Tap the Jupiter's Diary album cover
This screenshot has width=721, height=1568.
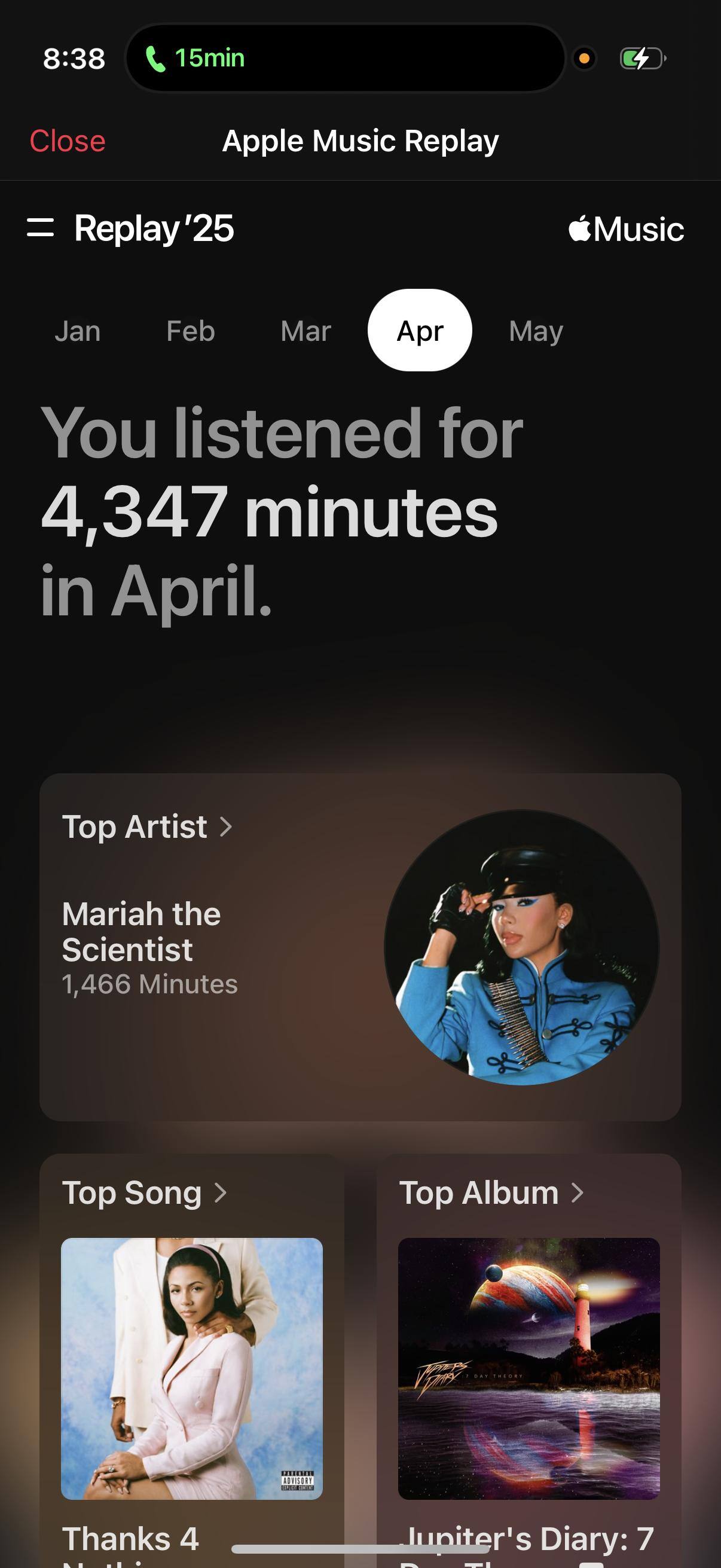pyautogui.click(x=528, y=1368)
